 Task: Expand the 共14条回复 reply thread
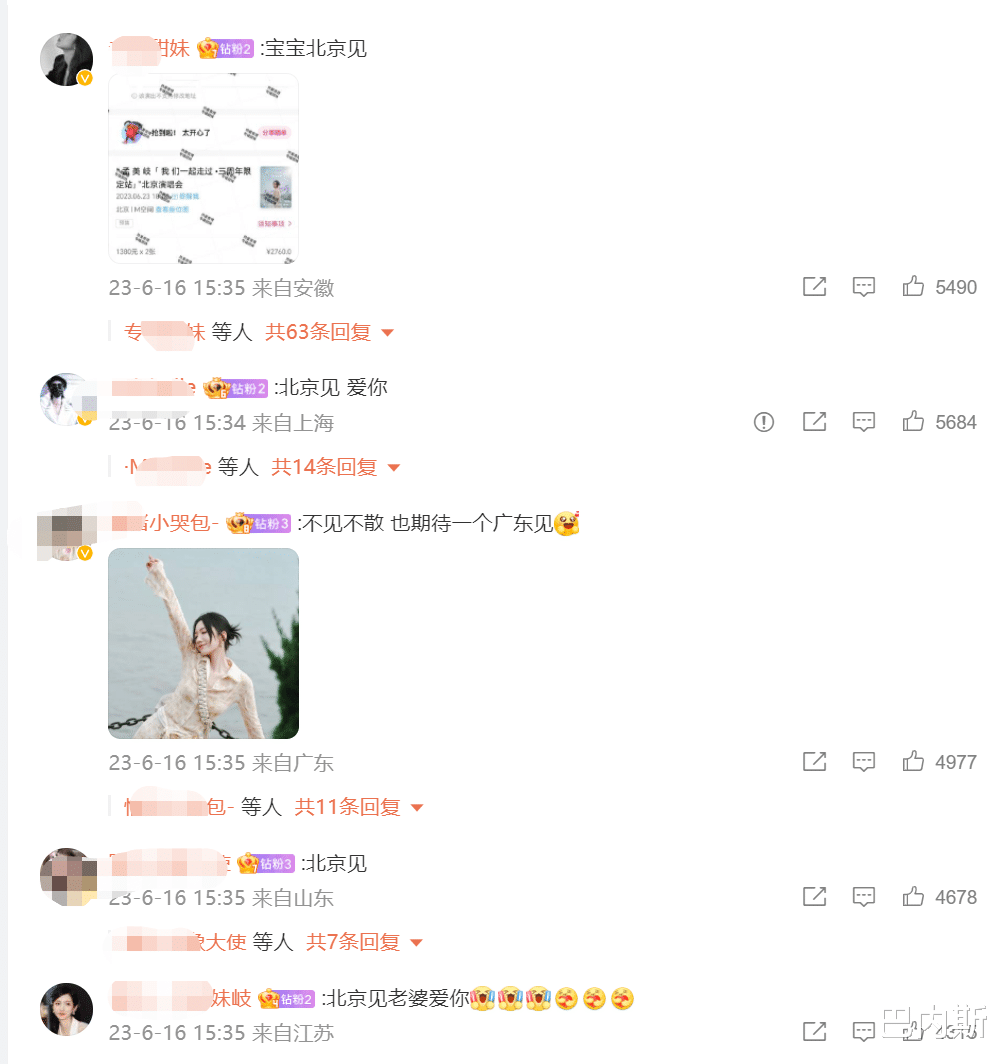pos(323,467)
